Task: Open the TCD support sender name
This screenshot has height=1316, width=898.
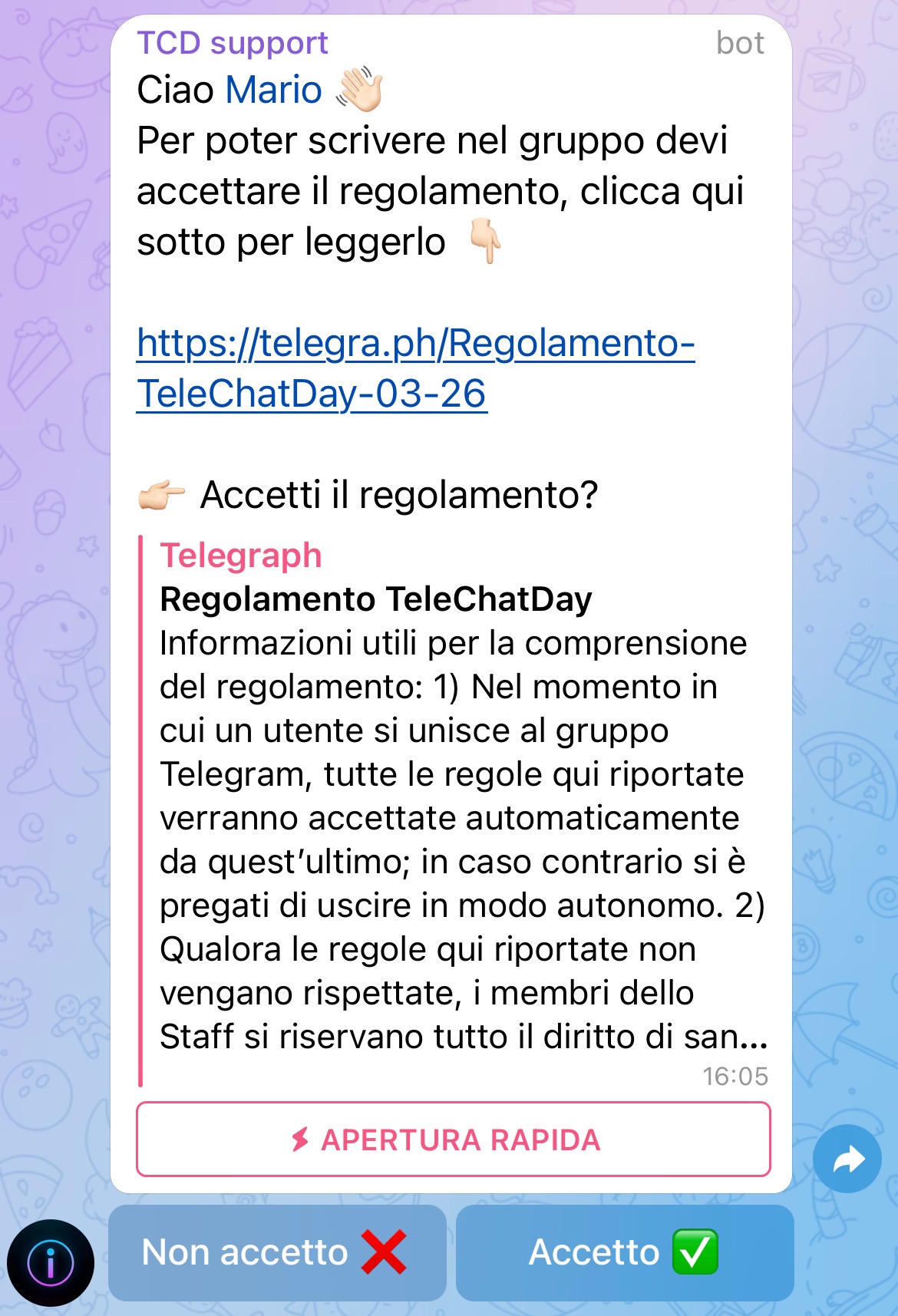Action: click(x=232, y=43)
